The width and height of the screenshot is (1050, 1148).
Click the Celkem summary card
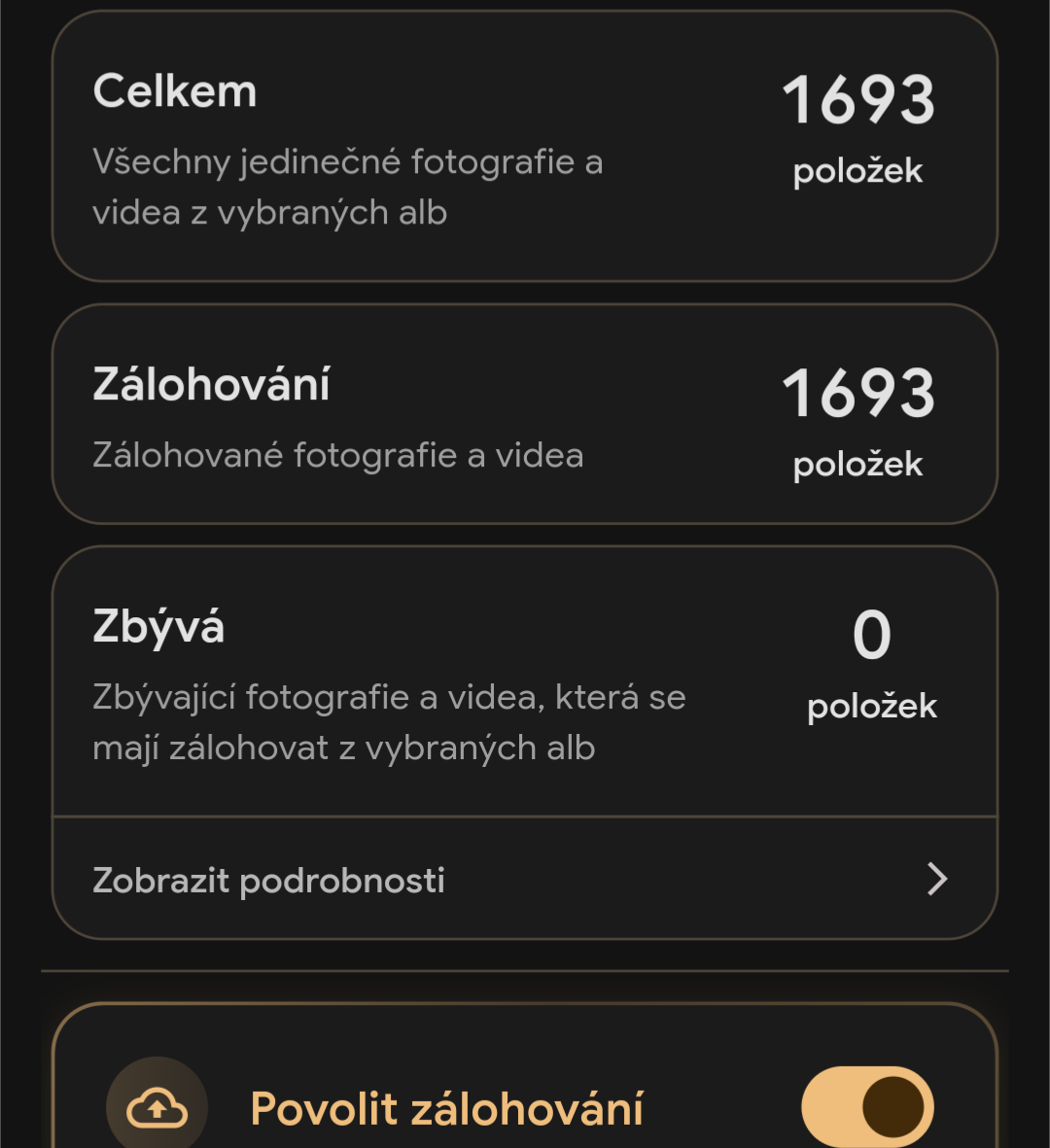coord(525,146)
